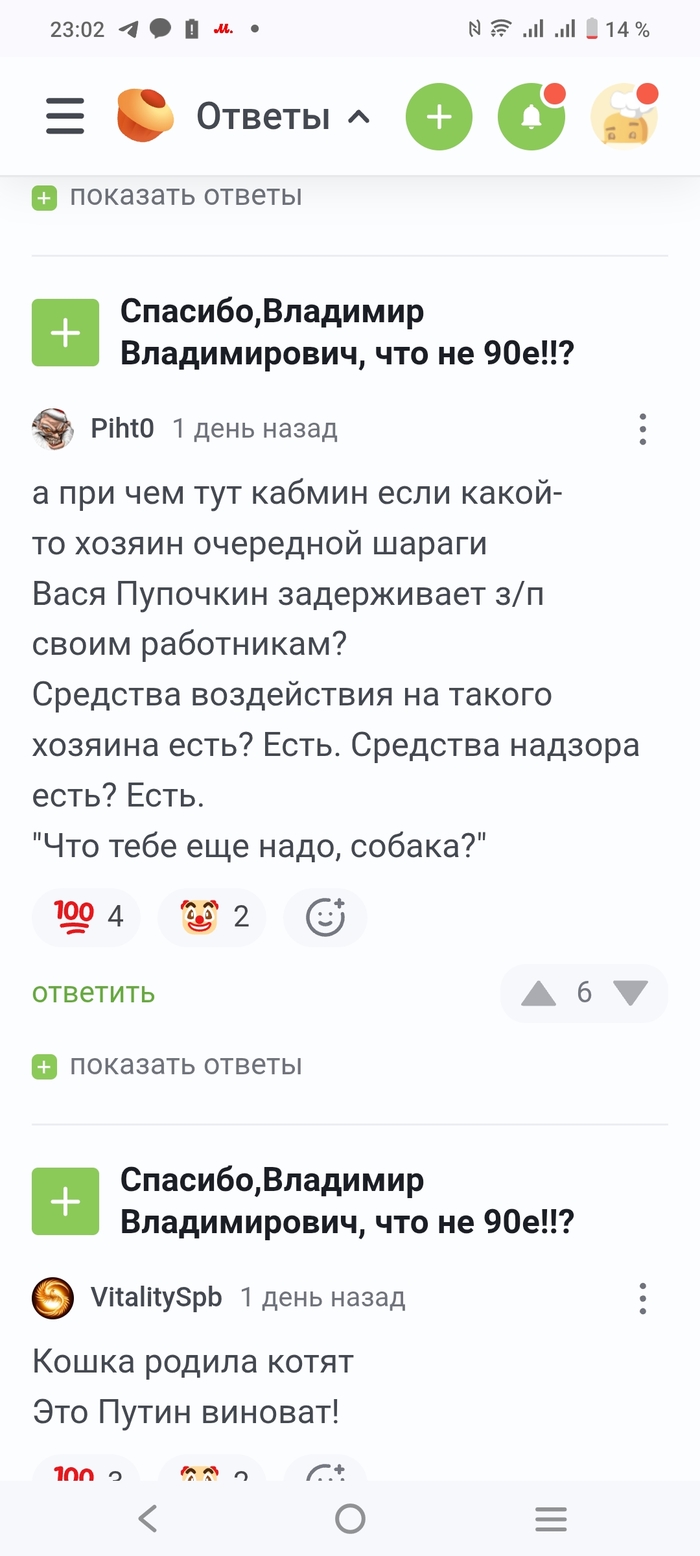Expand the Ответы section dropdown
This screenshot has width=700, height=1556.
click(358, 117)
